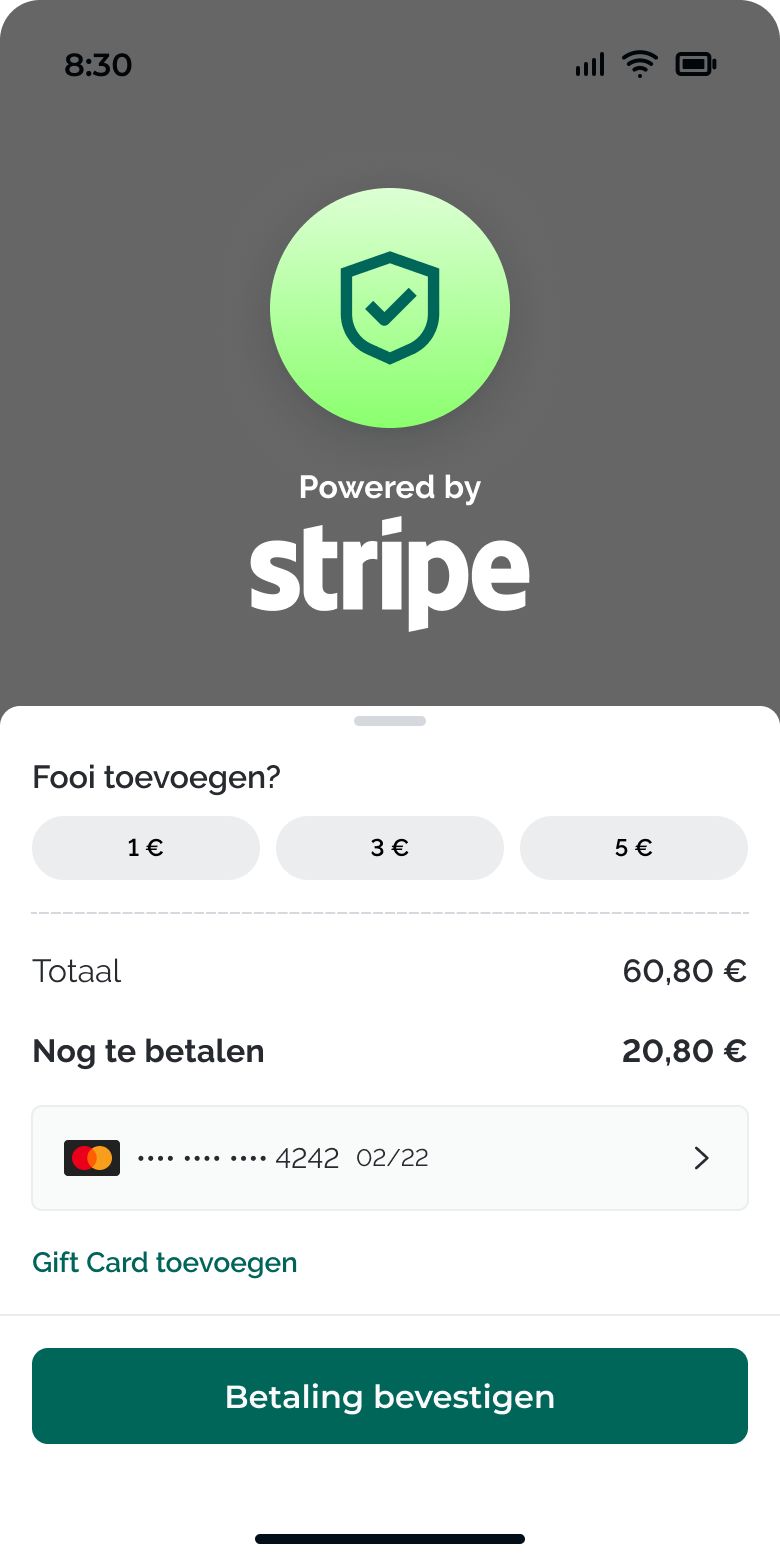Screen dimensions: 780x1560
Task: Tap the expiry date 02/22 on the card
Action: [394, 1158]
